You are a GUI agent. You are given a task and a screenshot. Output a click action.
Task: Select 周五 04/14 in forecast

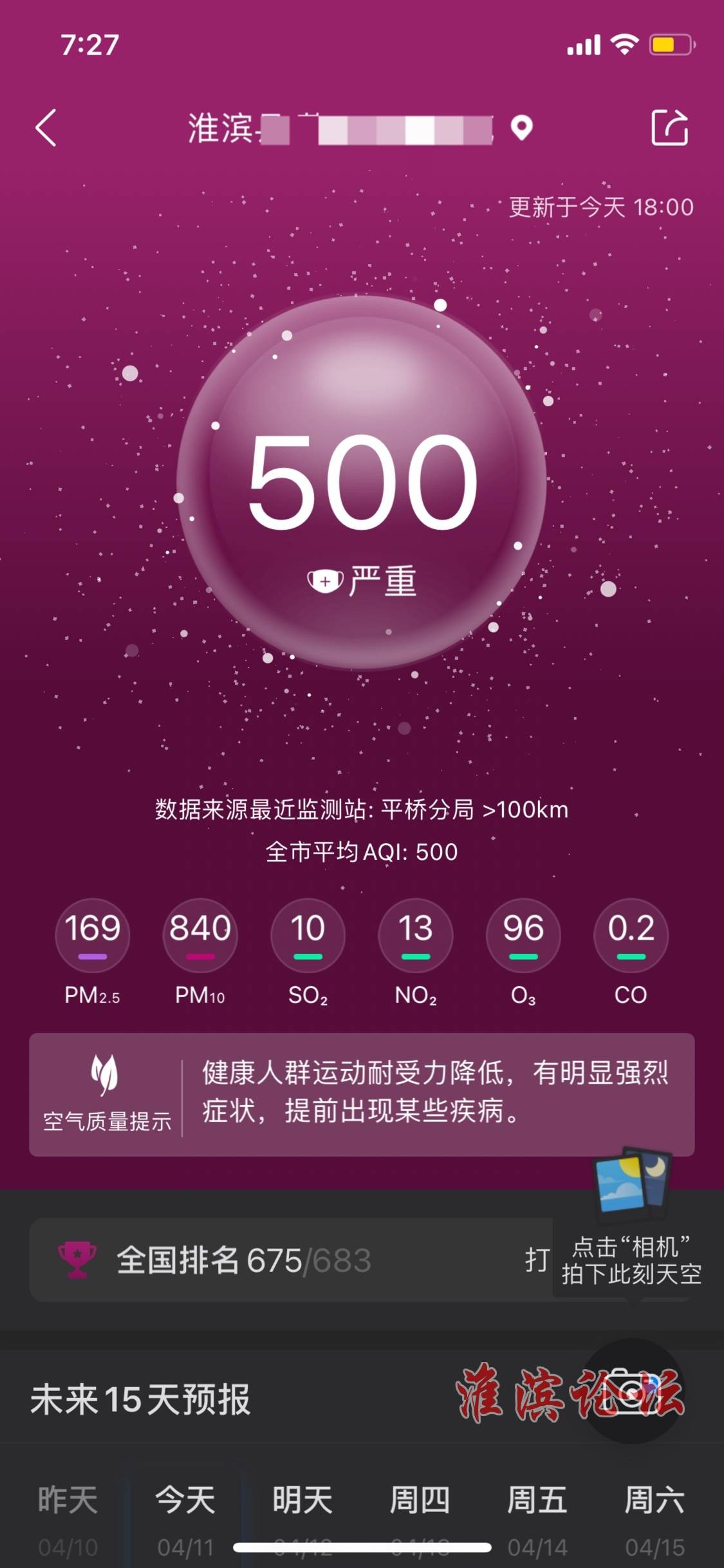pos(537,1513)
